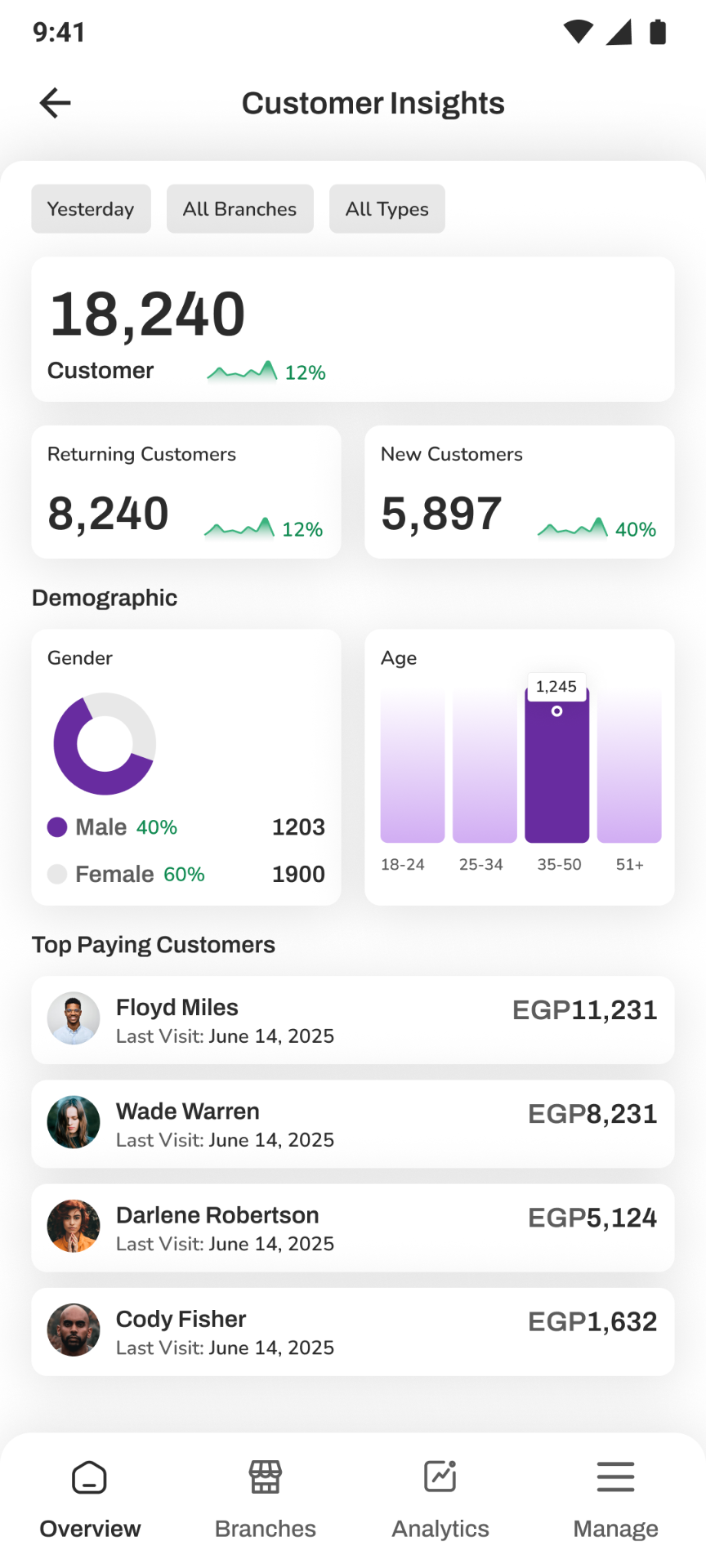The image size is (706, 1568).
Task: Open the New Customers card
Action: pyautogui.click(x=520, y=492)
